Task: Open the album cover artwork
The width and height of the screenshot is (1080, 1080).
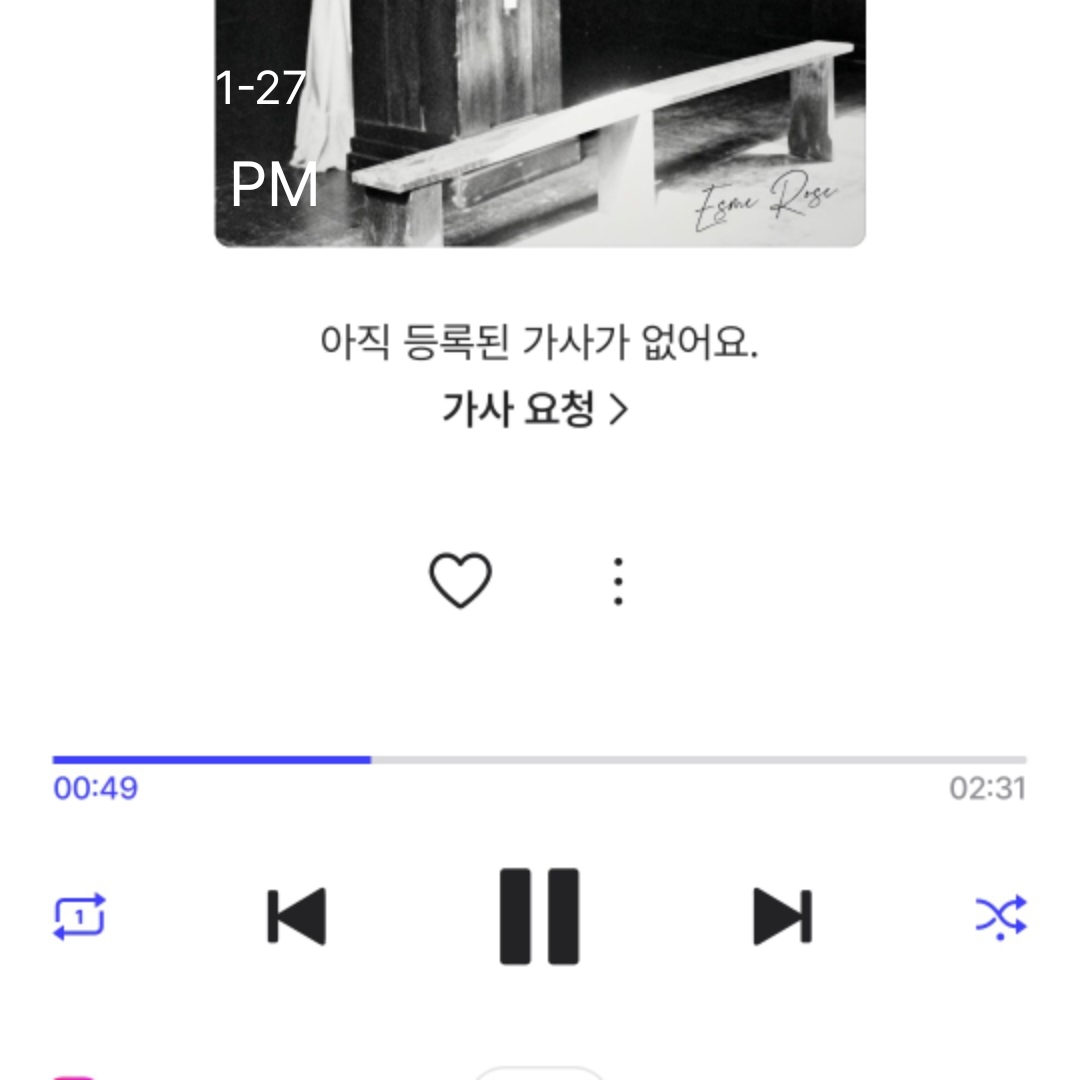Action: pos(540,120)
